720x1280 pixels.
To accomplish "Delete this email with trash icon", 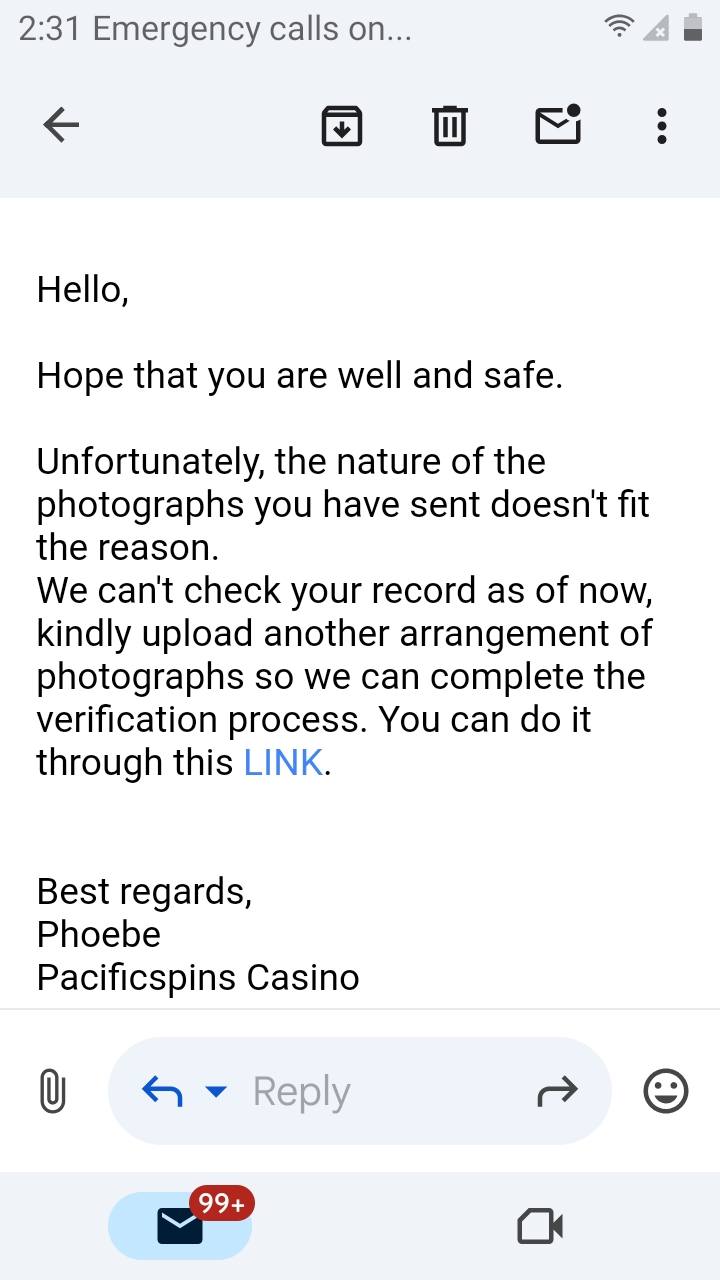I will pos(450,126).
